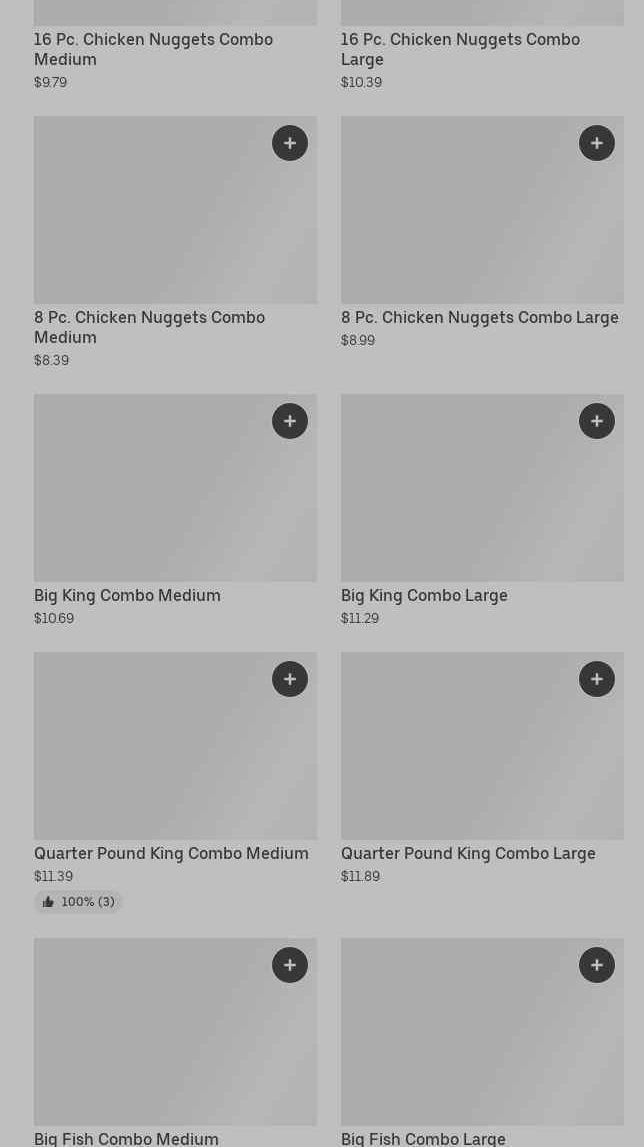The image size is (644, 1147).
Task: Add Big King Combo Large to cart
Action: pyautogui.click(x=597, y=421)
